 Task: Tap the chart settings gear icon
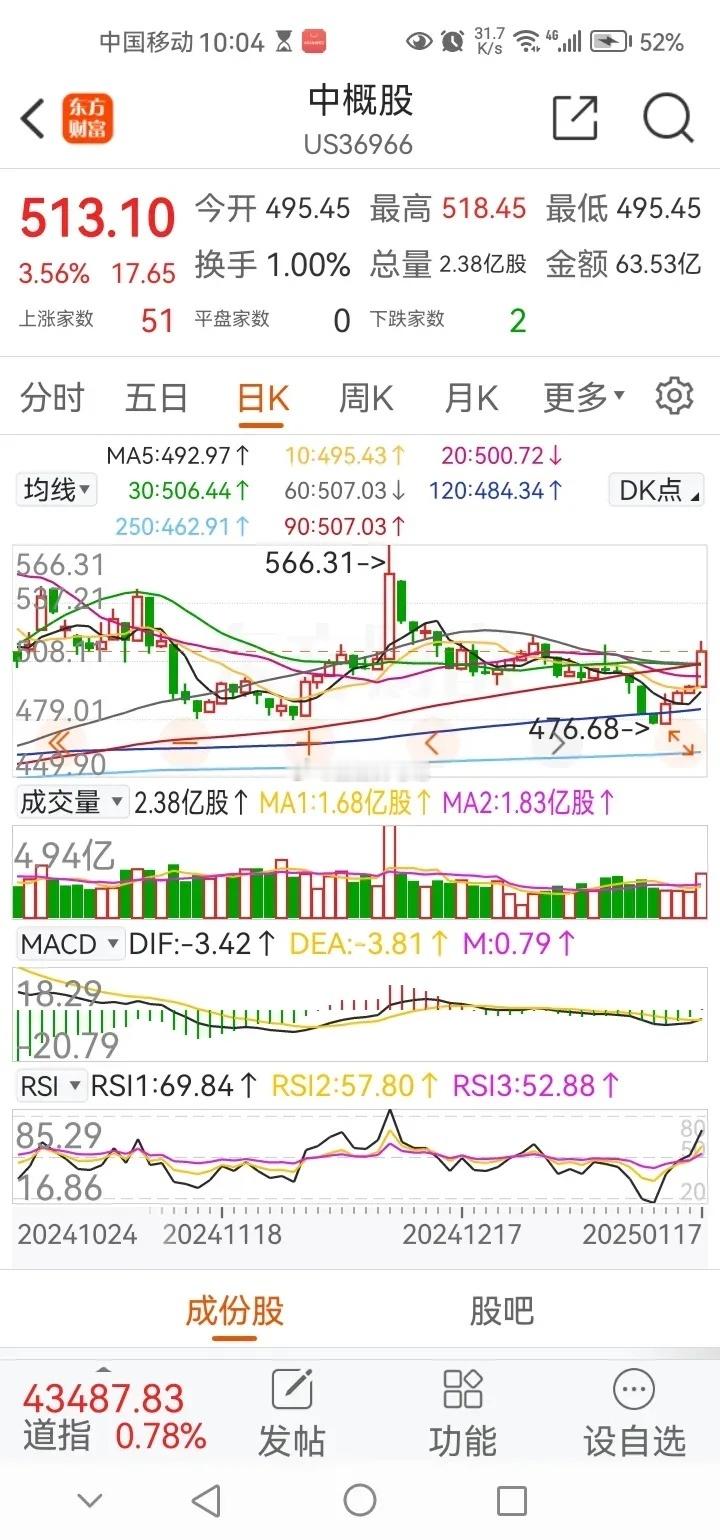673,397
